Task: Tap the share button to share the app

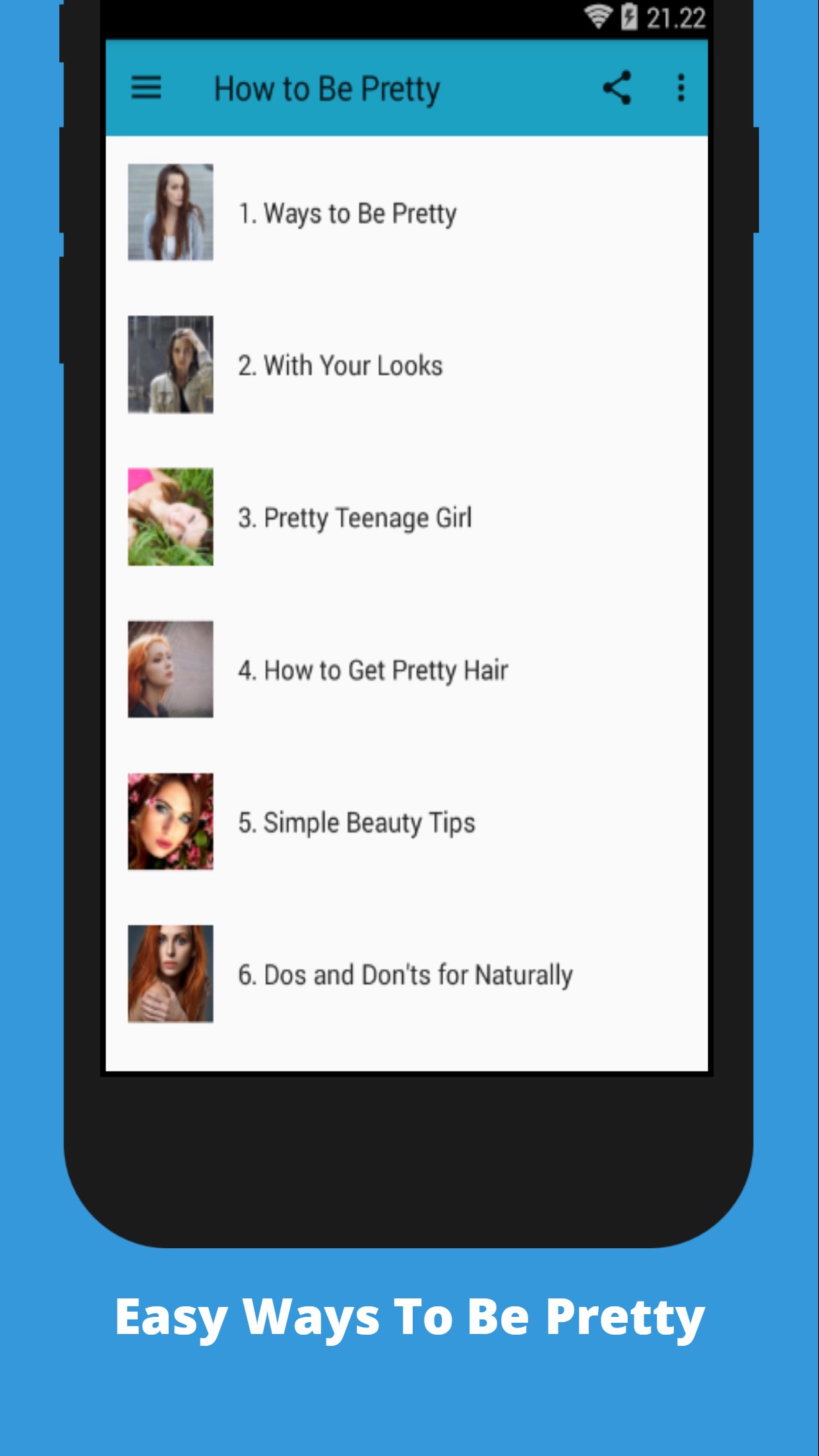Action: pos(618,89)
